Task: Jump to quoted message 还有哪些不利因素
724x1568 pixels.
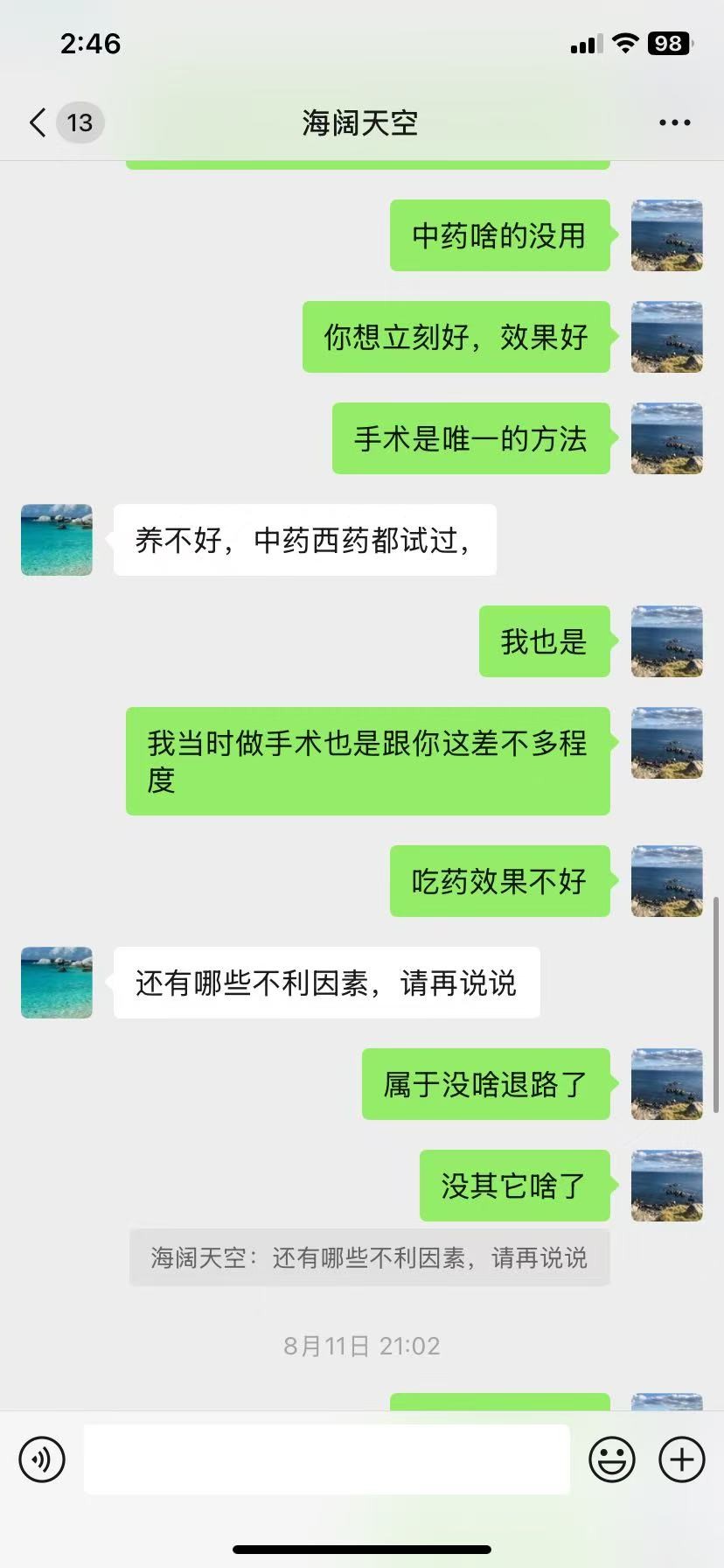Action: [369, 1257]
